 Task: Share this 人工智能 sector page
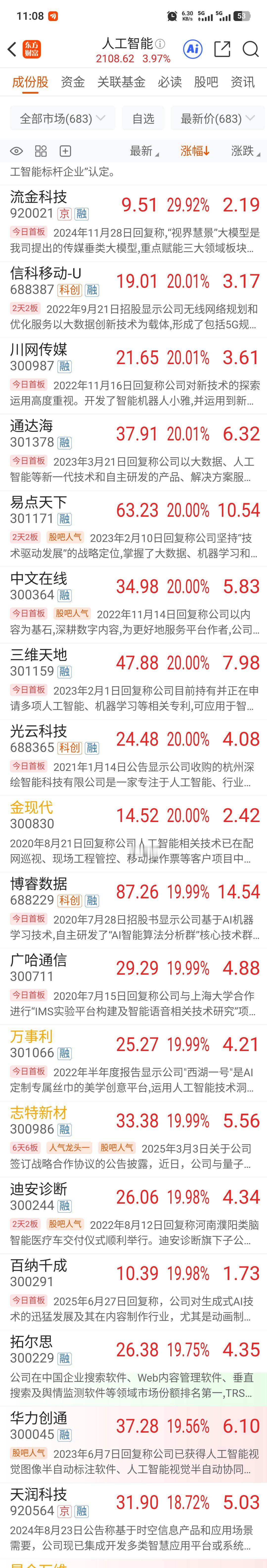[x=222, y=49]
